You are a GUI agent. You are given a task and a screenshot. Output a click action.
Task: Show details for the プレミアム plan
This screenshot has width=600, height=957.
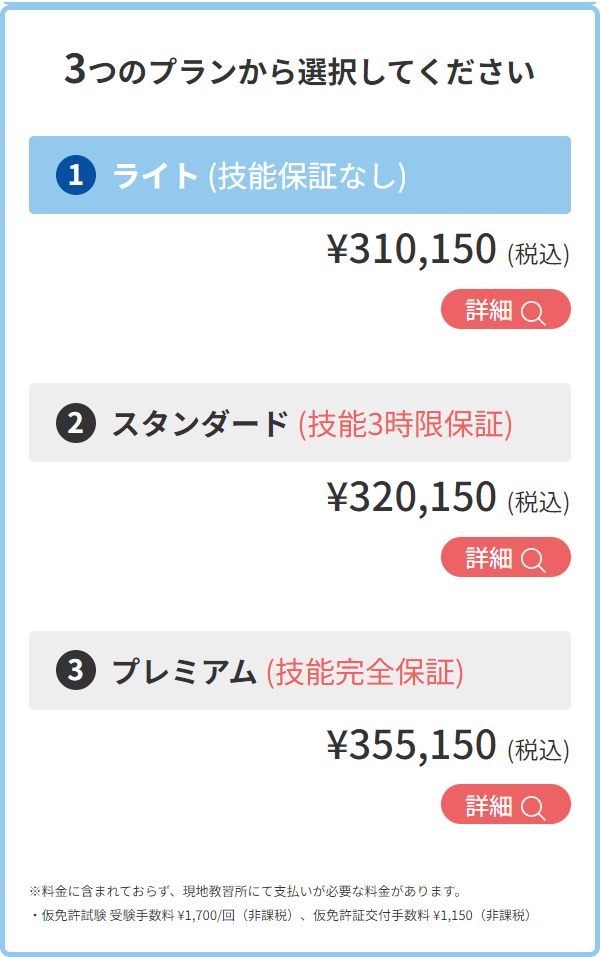click(505, 805)
